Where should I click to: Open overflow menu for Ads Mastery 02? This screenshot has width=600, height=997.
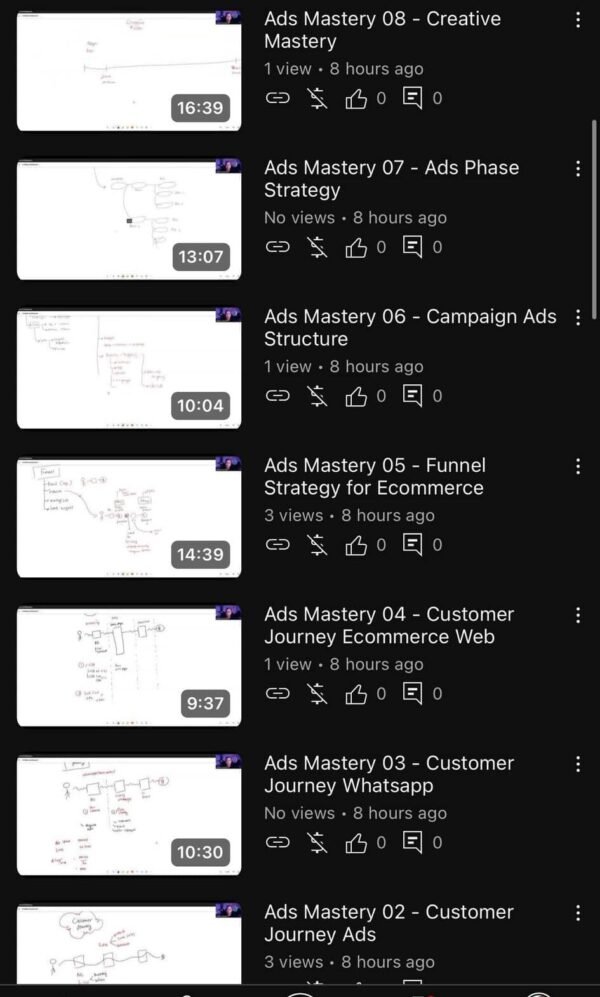578,914
